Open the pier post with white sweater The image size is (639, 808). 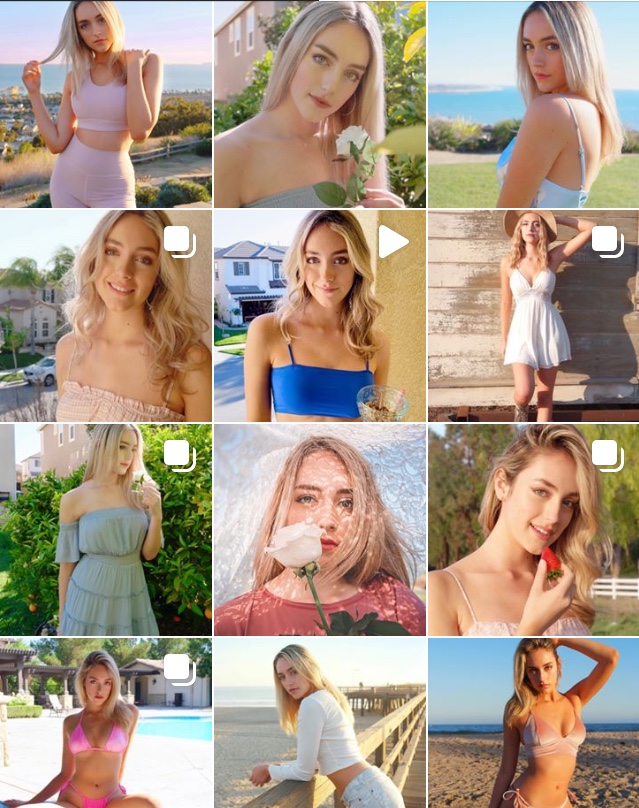click(320, 724)
